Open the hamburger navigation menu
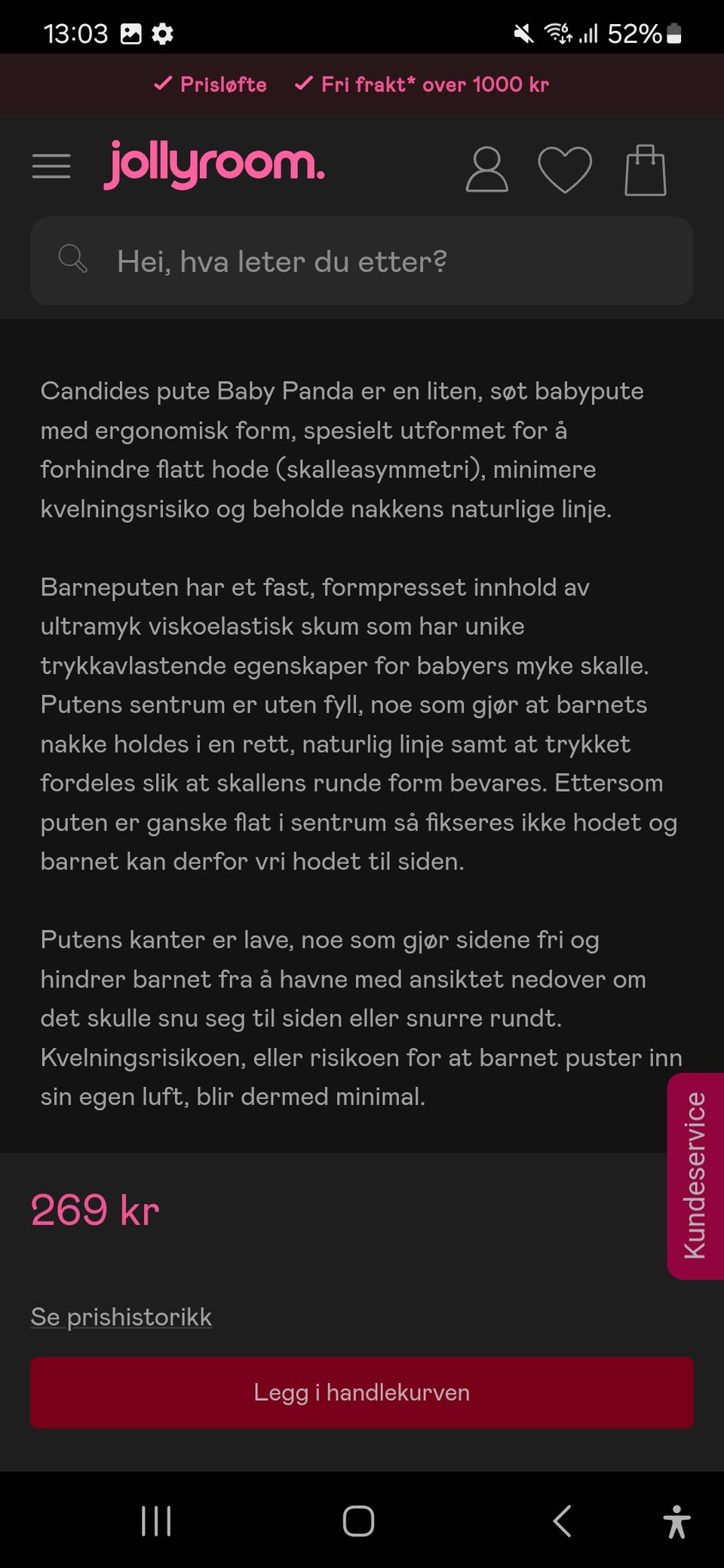The height and width of the screenshot is (1568, 724). point(51,166)
